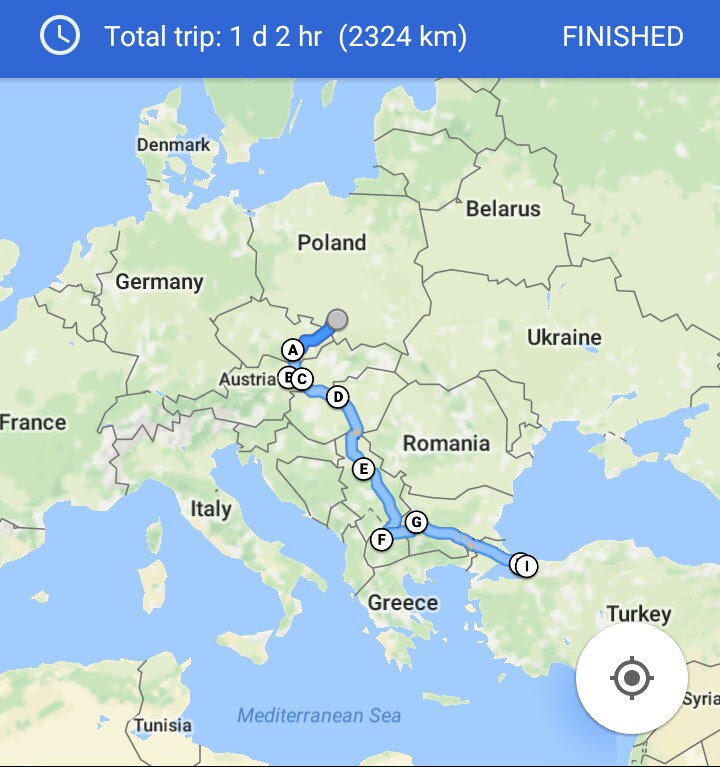Select waypoint D on the route

click(x=338, y=397)
